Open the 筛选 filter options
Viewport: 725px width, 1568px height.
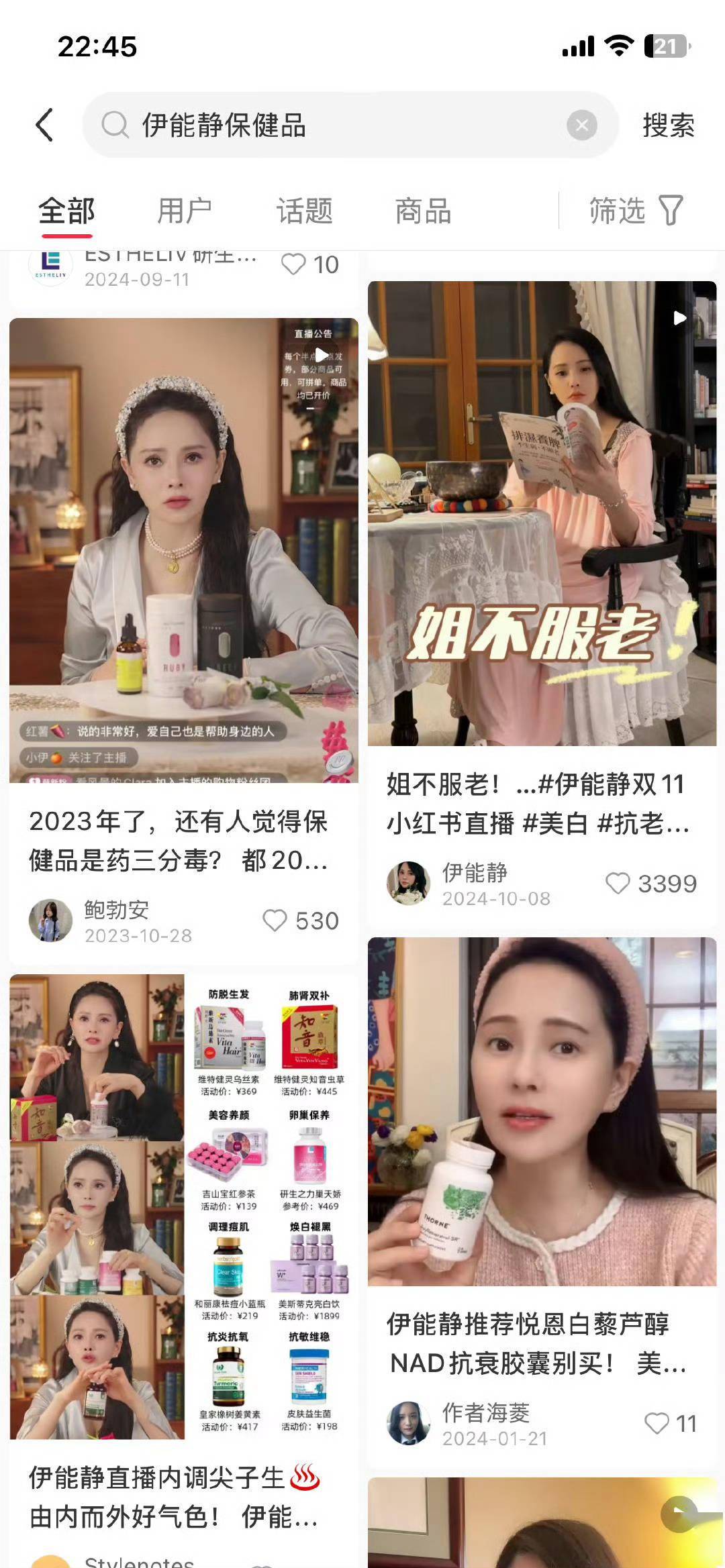coord(635,211)
